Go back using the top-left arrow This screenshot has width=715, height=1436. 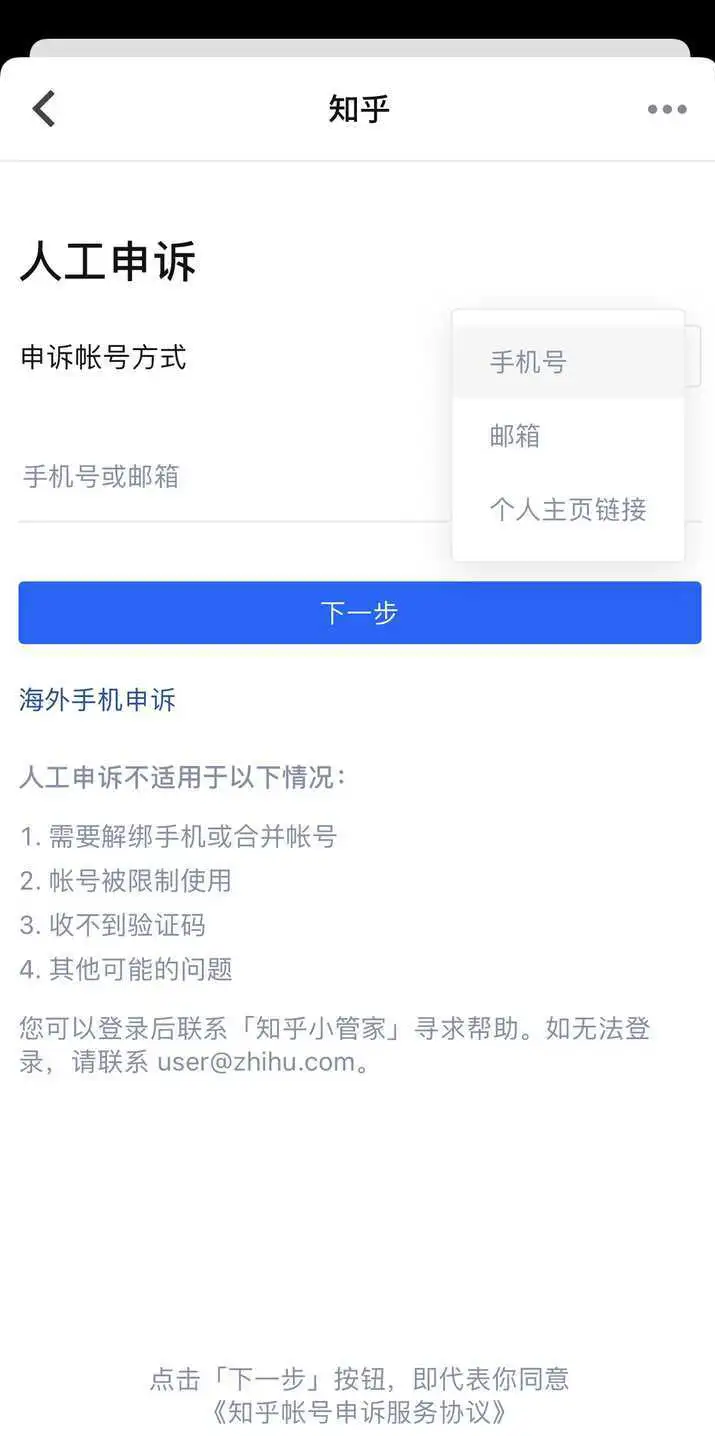(x=44, y=108)
